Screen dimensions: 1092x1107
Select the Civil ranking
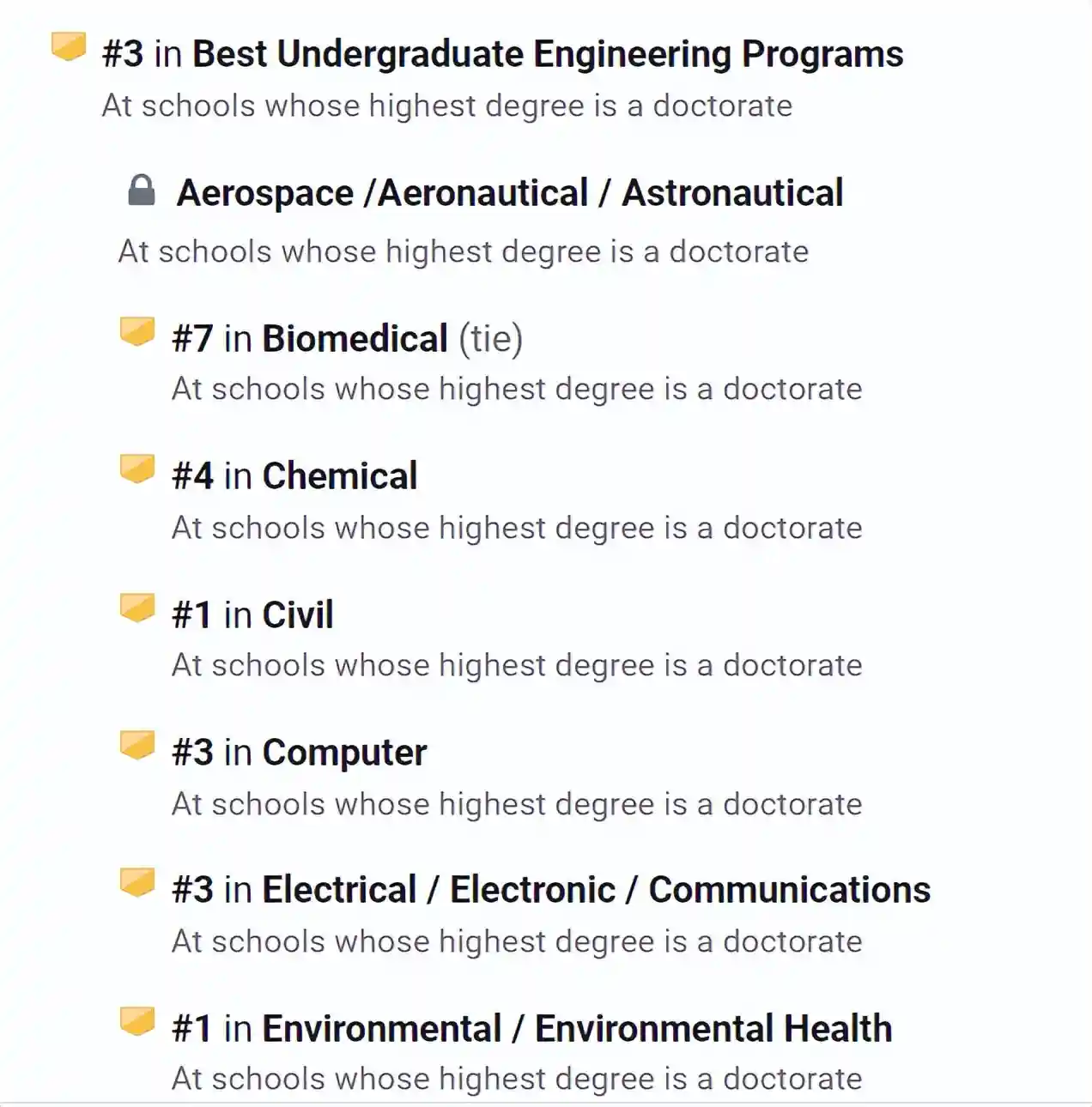point(297,615)
